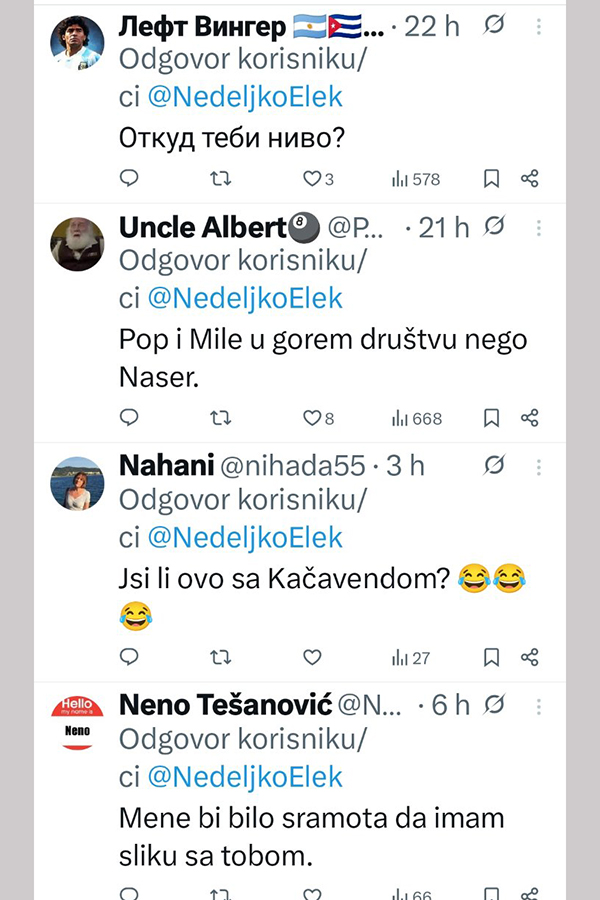Repost Uncle Albert's reply

[x=220, y=418]
